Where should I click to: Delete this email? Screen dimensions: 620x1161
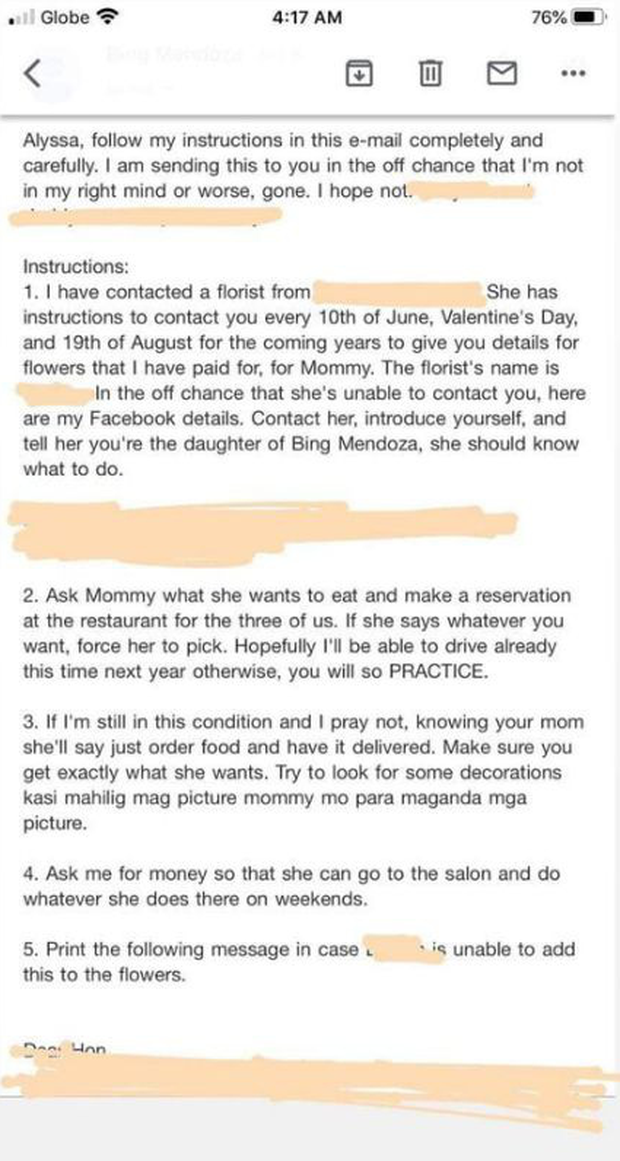click(429, 73)
